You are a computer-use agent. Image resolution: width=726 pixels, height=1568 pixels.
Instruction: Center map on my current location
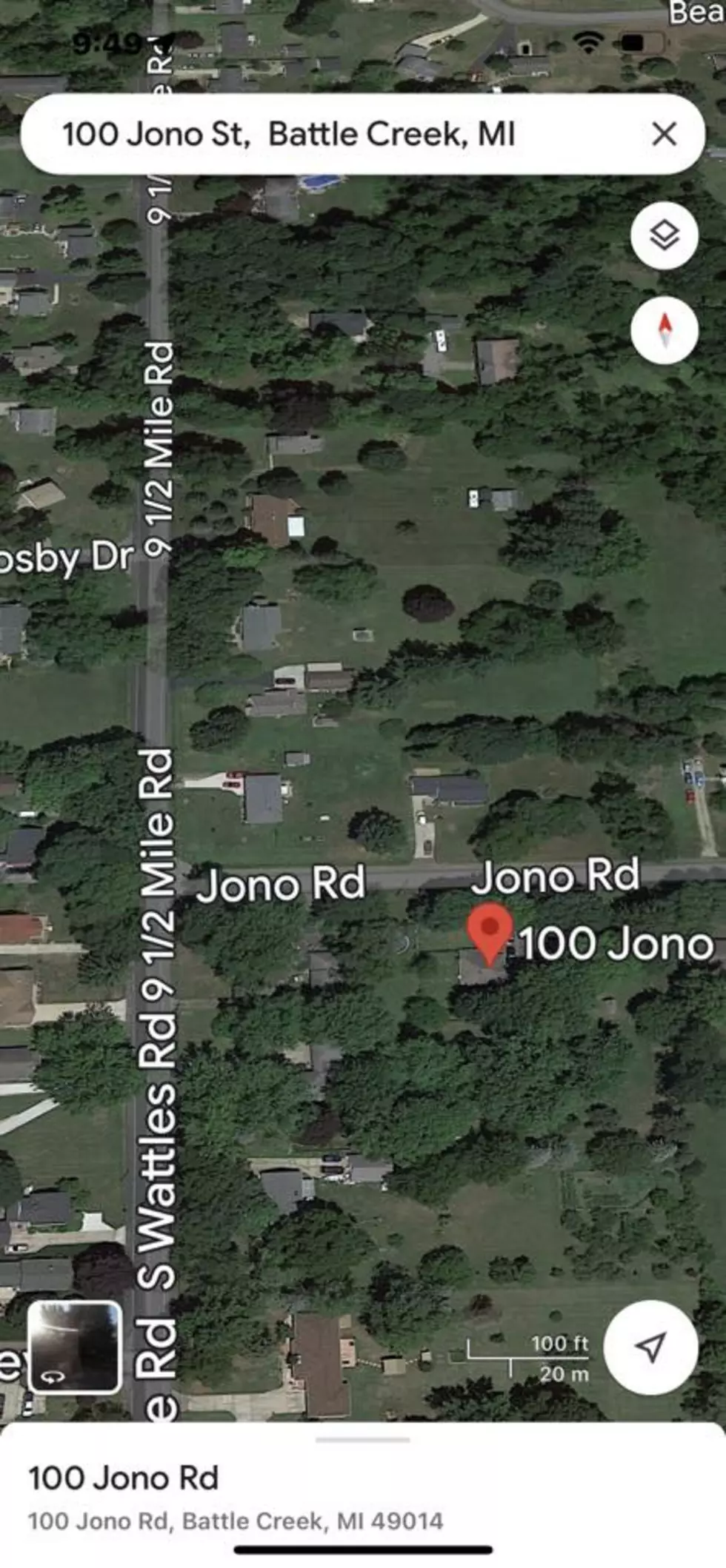click(x=650, y=1347)
